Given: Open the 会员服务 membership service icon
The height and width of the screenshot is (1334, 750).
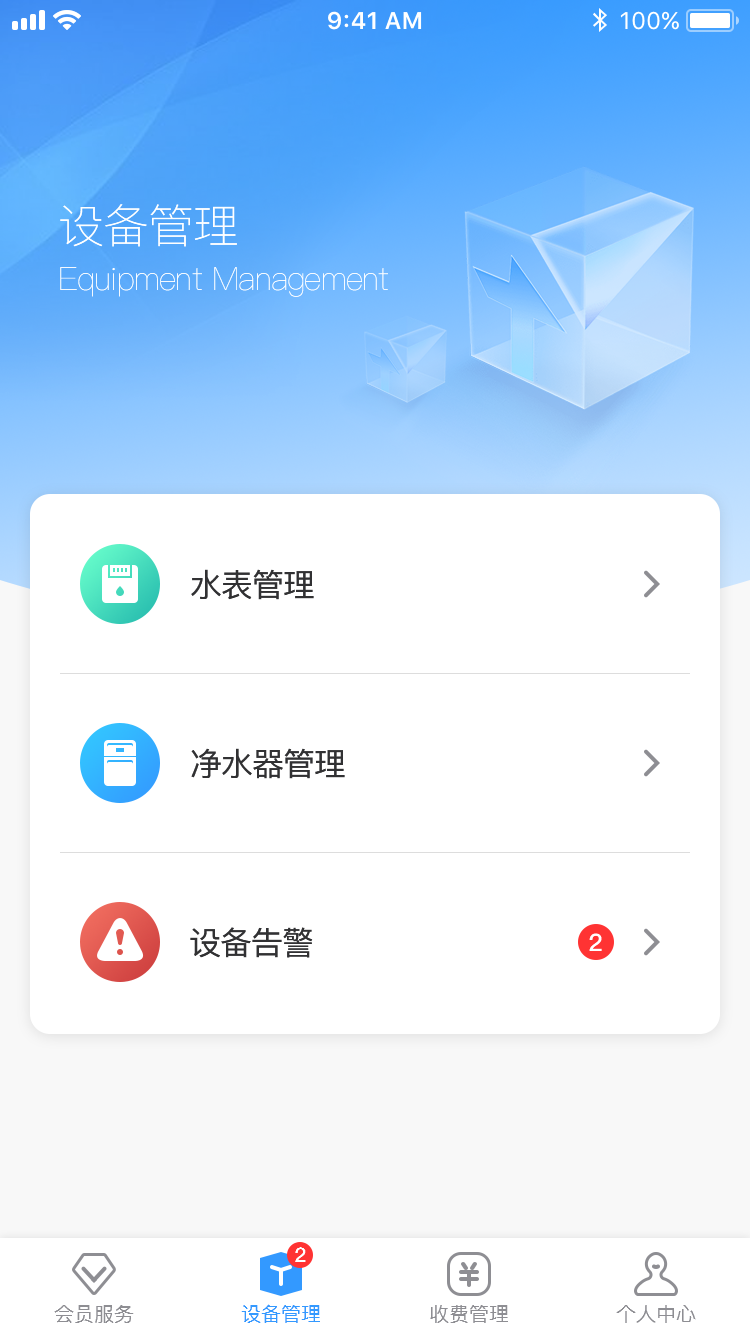Looking at the screenshot, I should 95,1271.
